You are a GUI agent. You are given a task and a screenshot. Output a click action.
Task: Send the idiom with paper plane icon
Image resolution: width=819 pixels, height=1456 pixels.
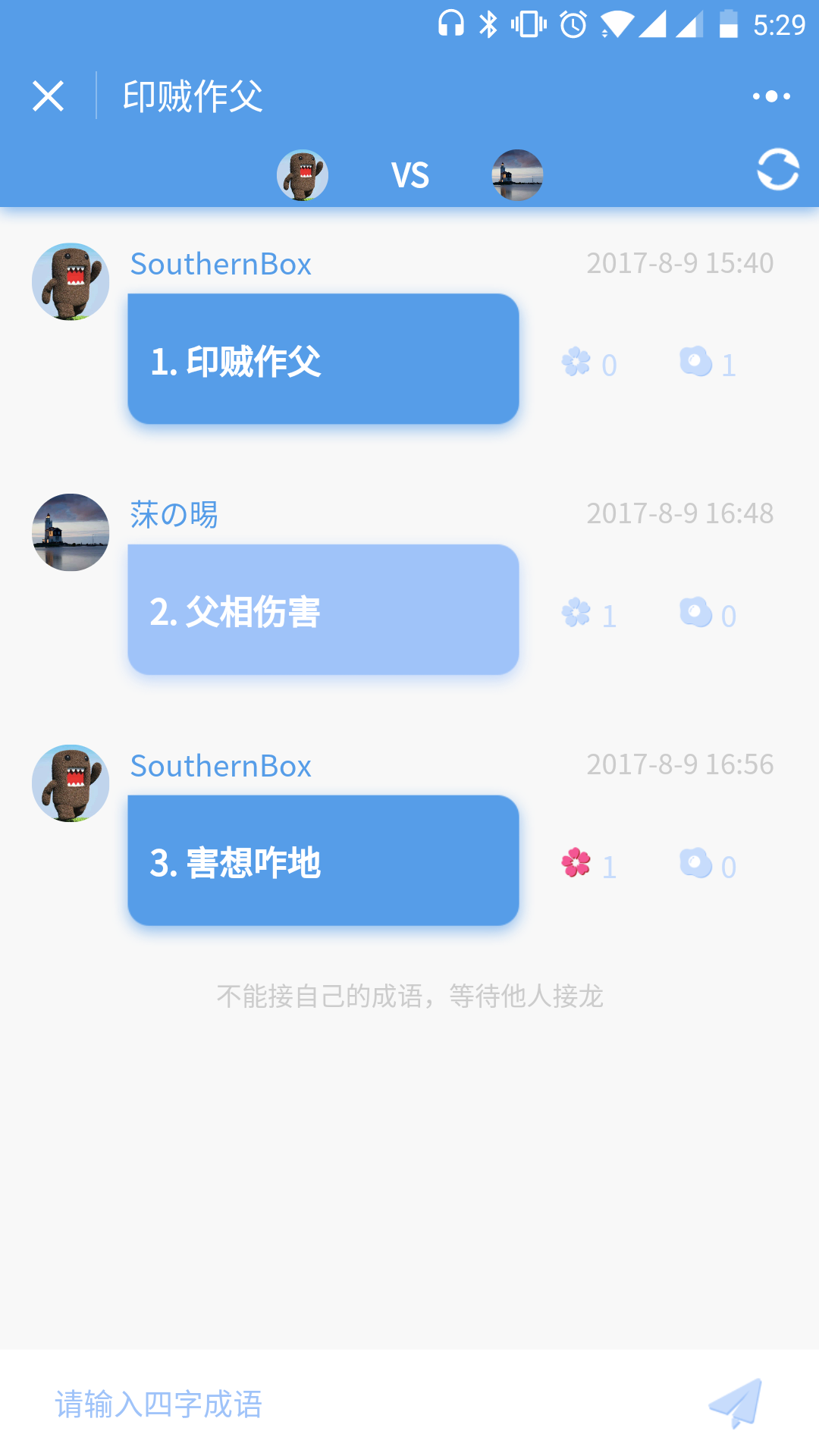[736, 1404]
